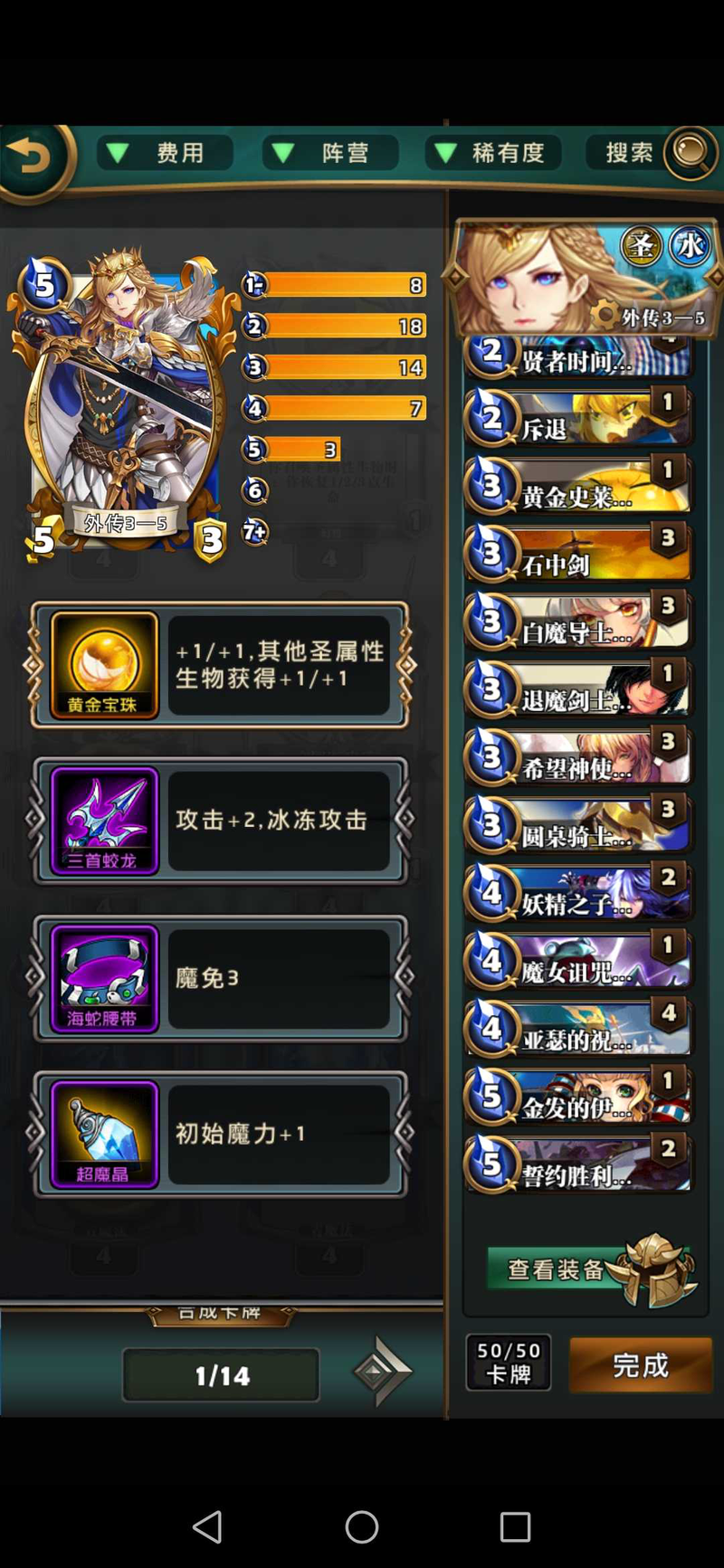This screenshot has height=1568, width=724.
Task: Open the 阵营 faction filter dropdown
Action: point(330,153)
